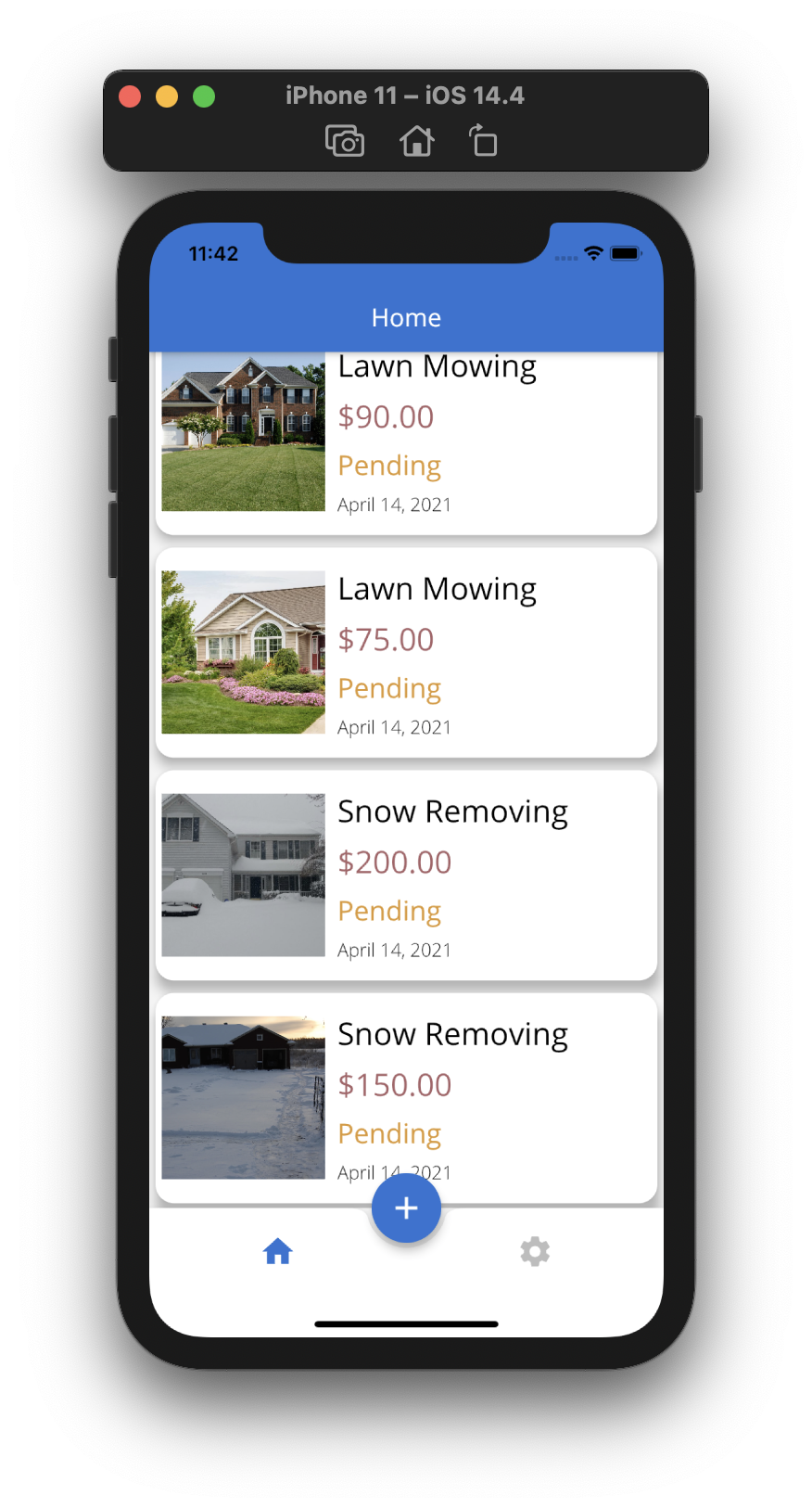Switch to the Settings gear tab
Screen dimensions: 812x1508
point(535,1252)
